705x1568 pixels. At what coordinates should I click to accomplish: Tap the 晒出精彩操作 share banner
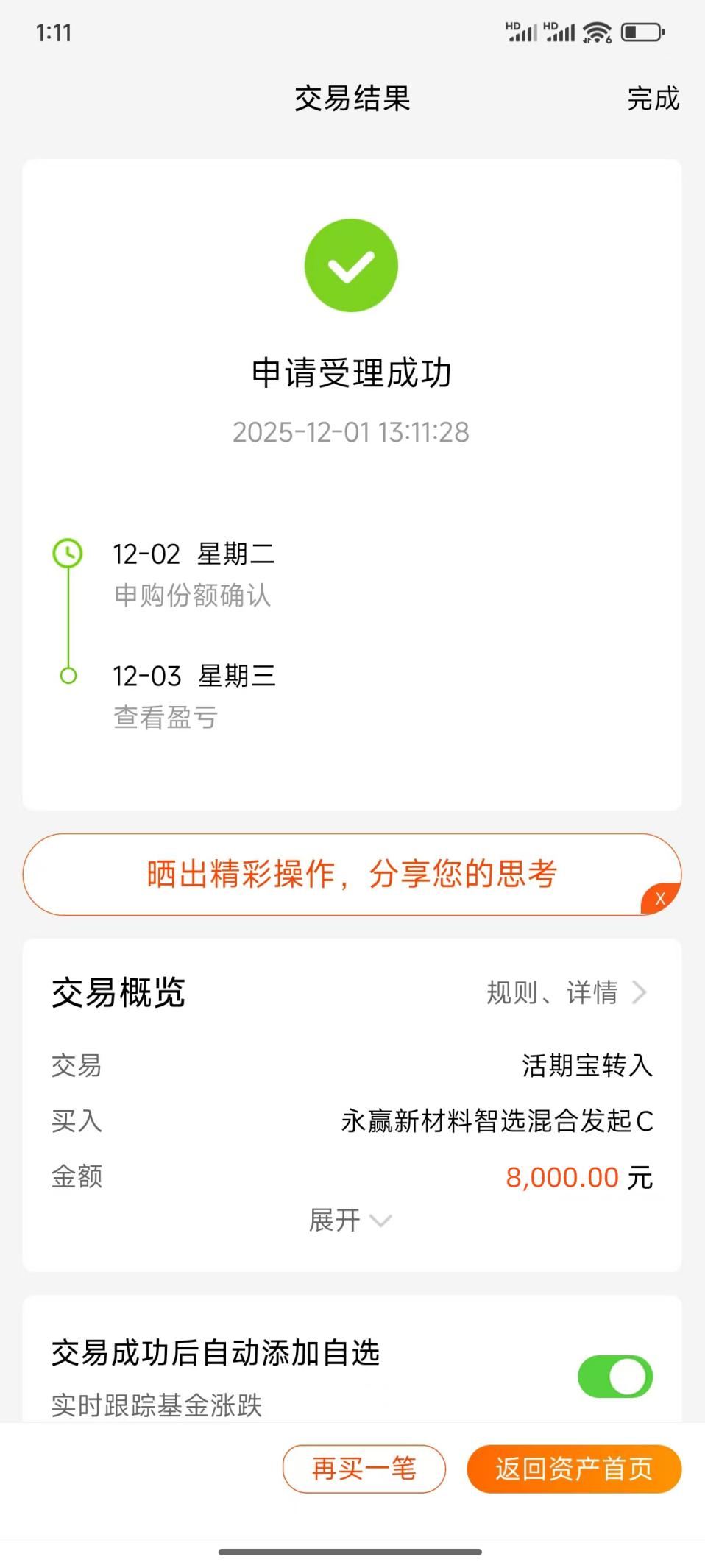(x=351, y=875)
